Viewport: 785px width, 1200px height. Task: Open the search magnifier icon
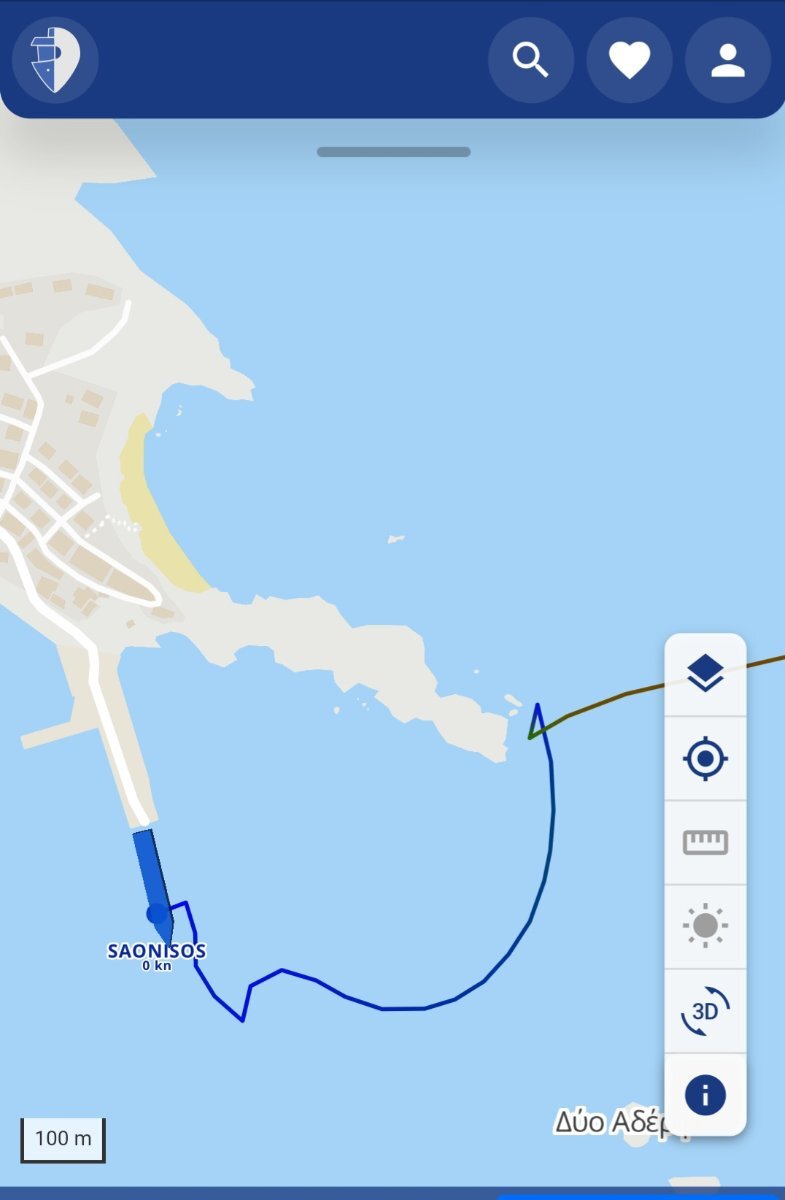pyautogui.click(x=530, y=60)
